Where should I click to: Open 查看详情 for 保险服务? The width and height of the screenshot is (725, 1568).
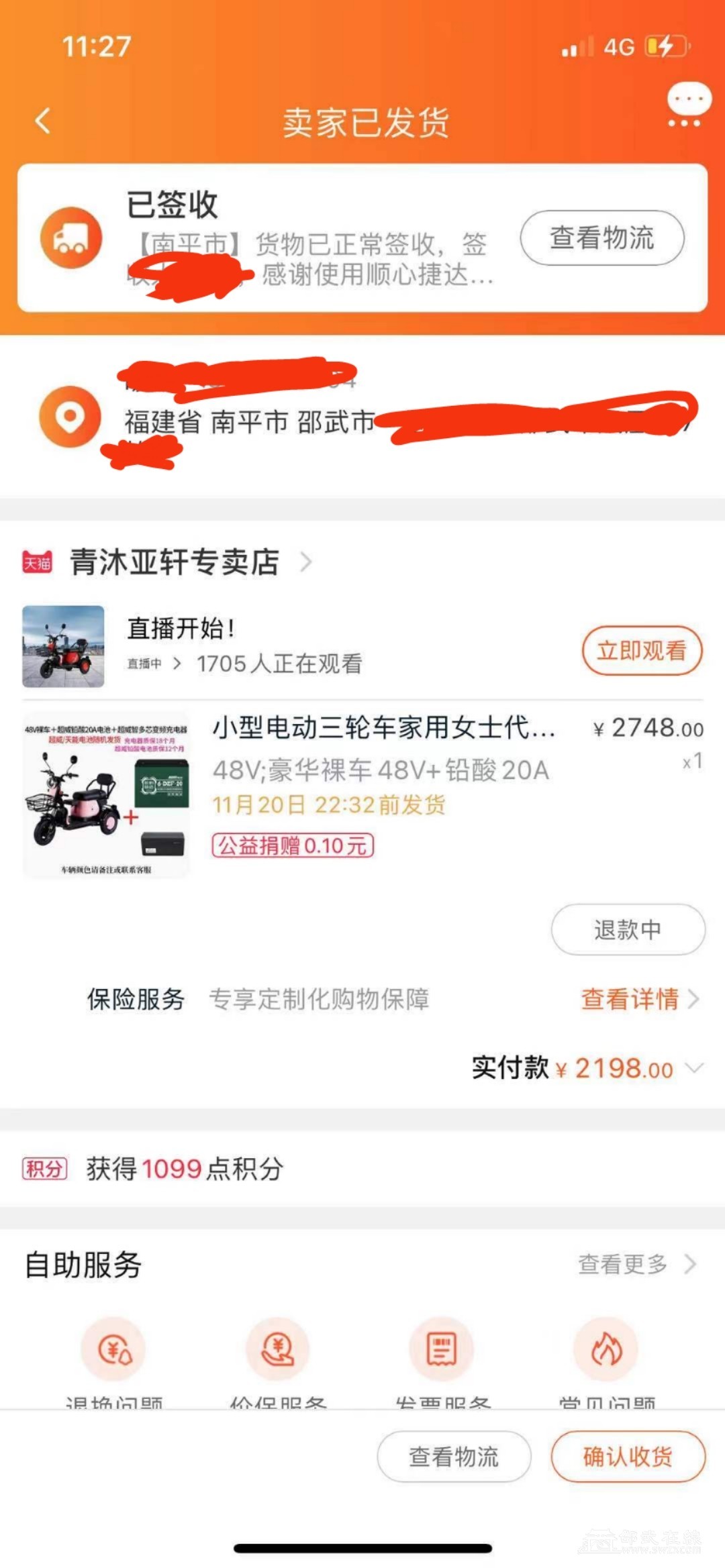pos(638,999)
